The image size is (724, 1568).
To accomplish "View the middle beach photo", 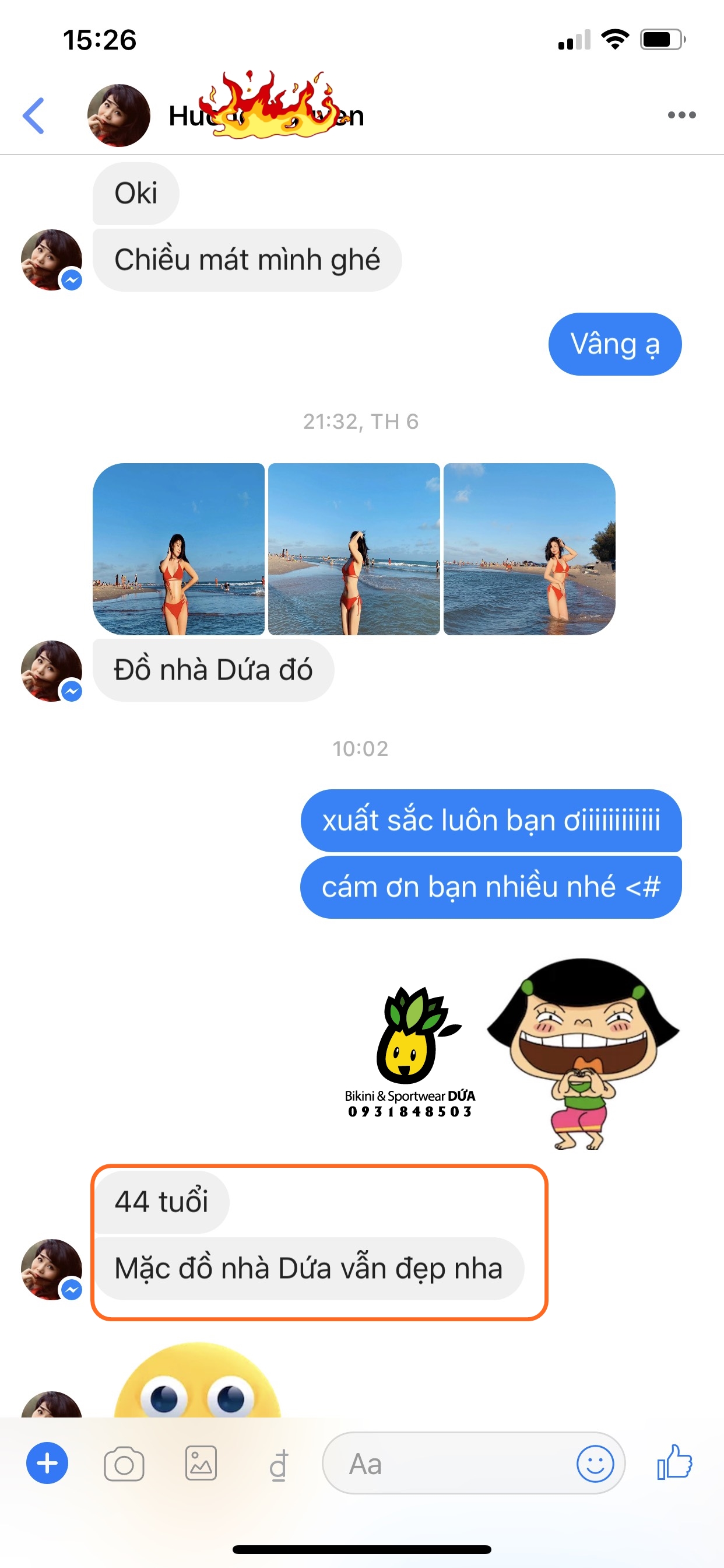I will (353, 549).
